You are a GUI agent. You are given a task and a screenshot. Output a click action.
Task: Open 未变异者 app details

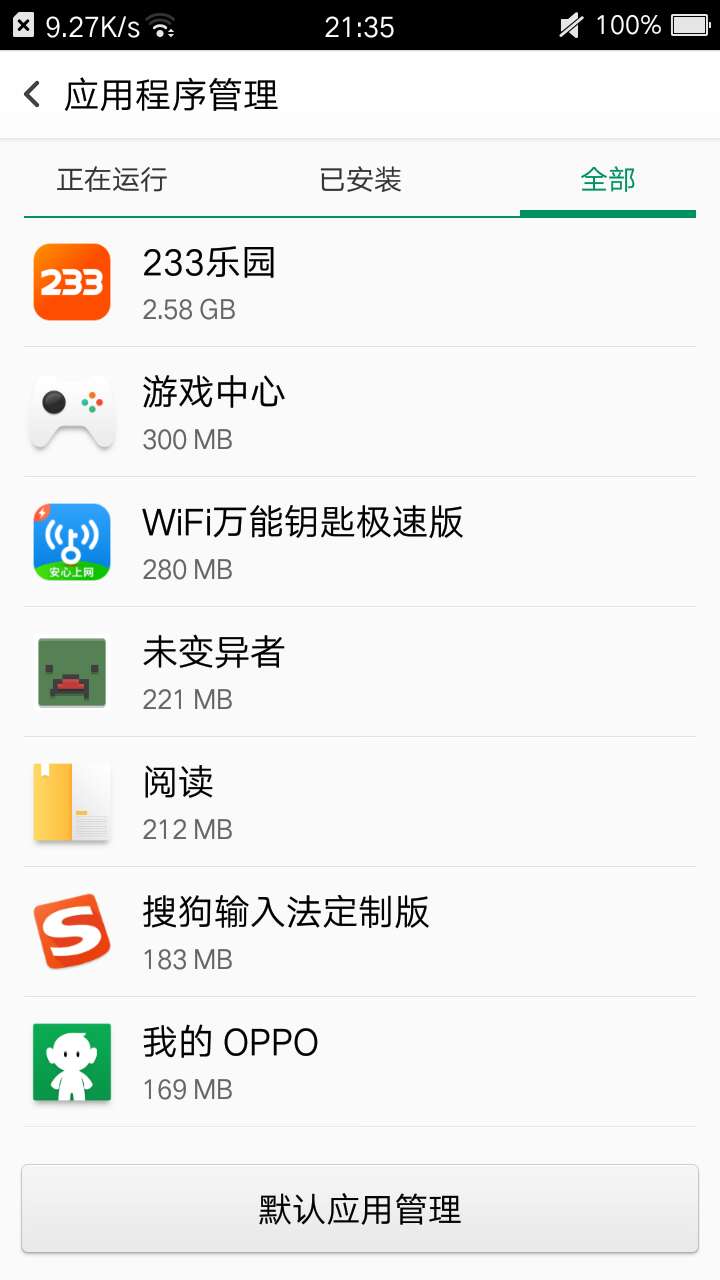[x=360, y=672]
